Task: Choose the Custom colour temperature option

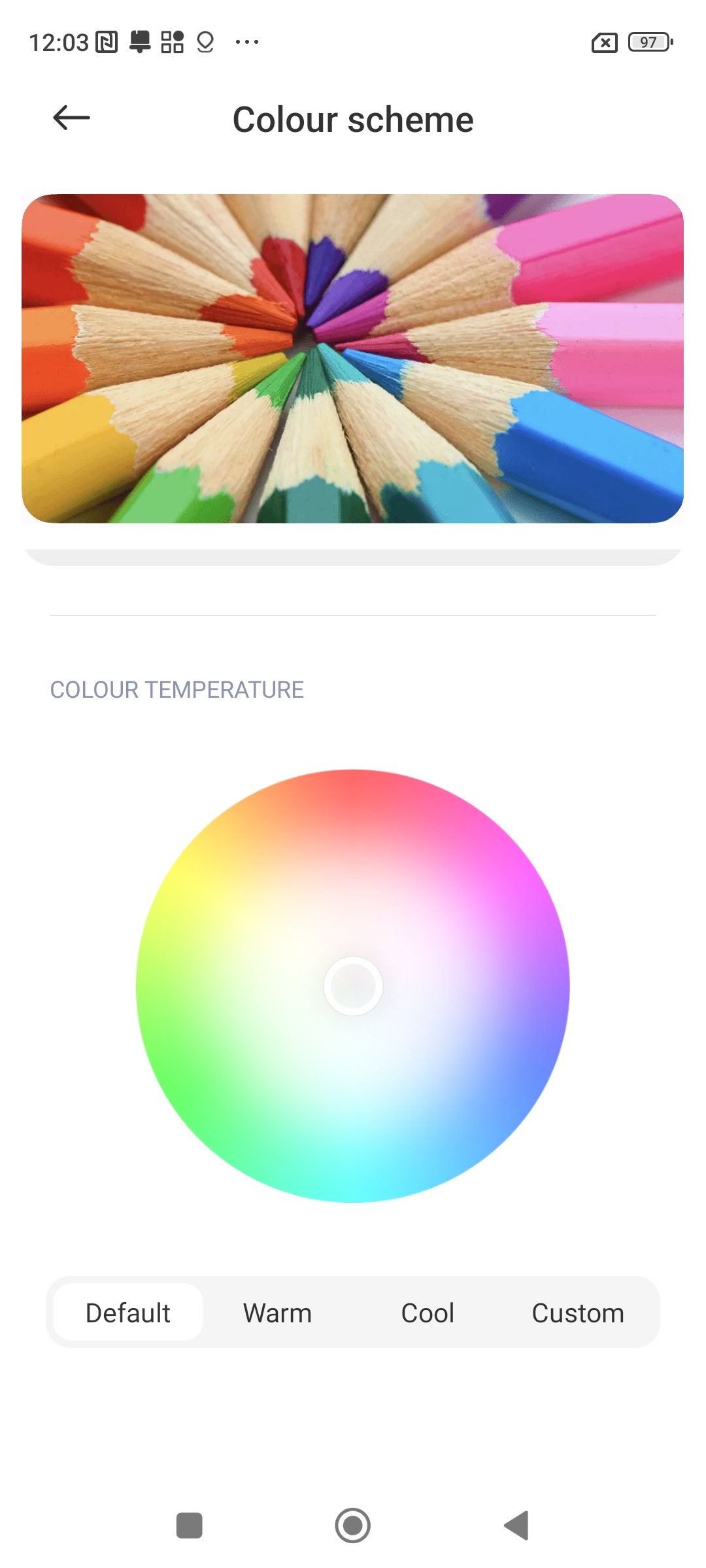Action: (578, 1313)
